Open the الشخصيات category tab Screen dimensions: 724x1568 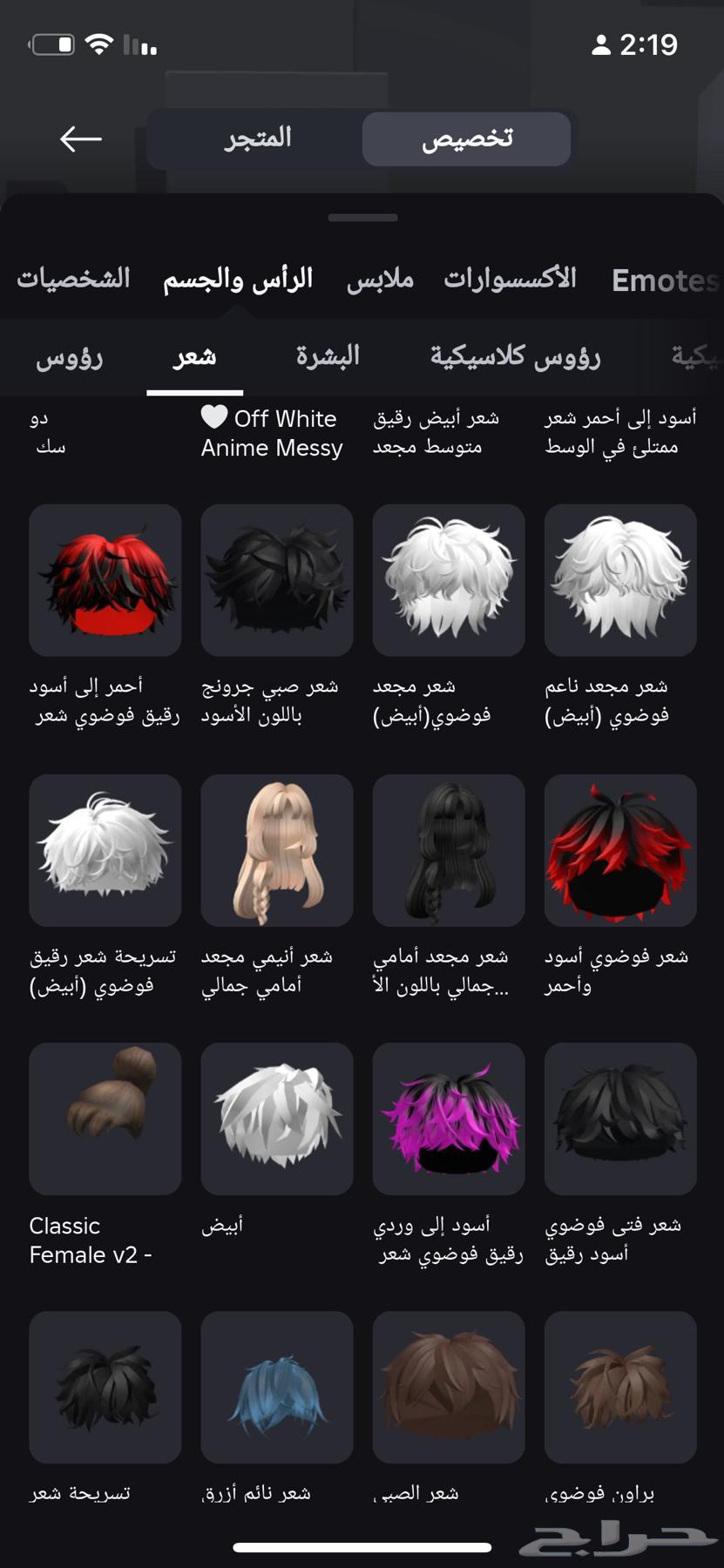(74, 279)
